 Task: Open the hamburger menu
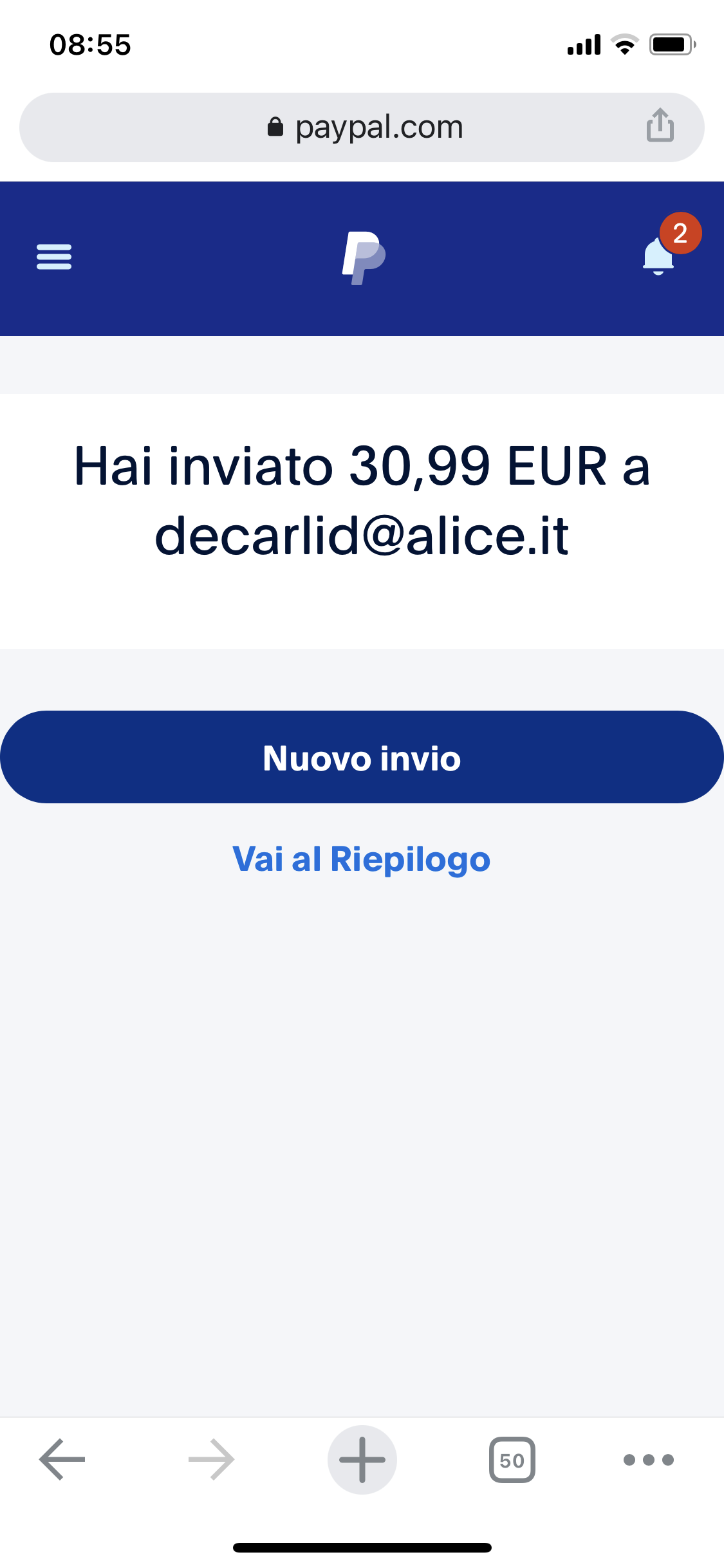tap(54, 257)
